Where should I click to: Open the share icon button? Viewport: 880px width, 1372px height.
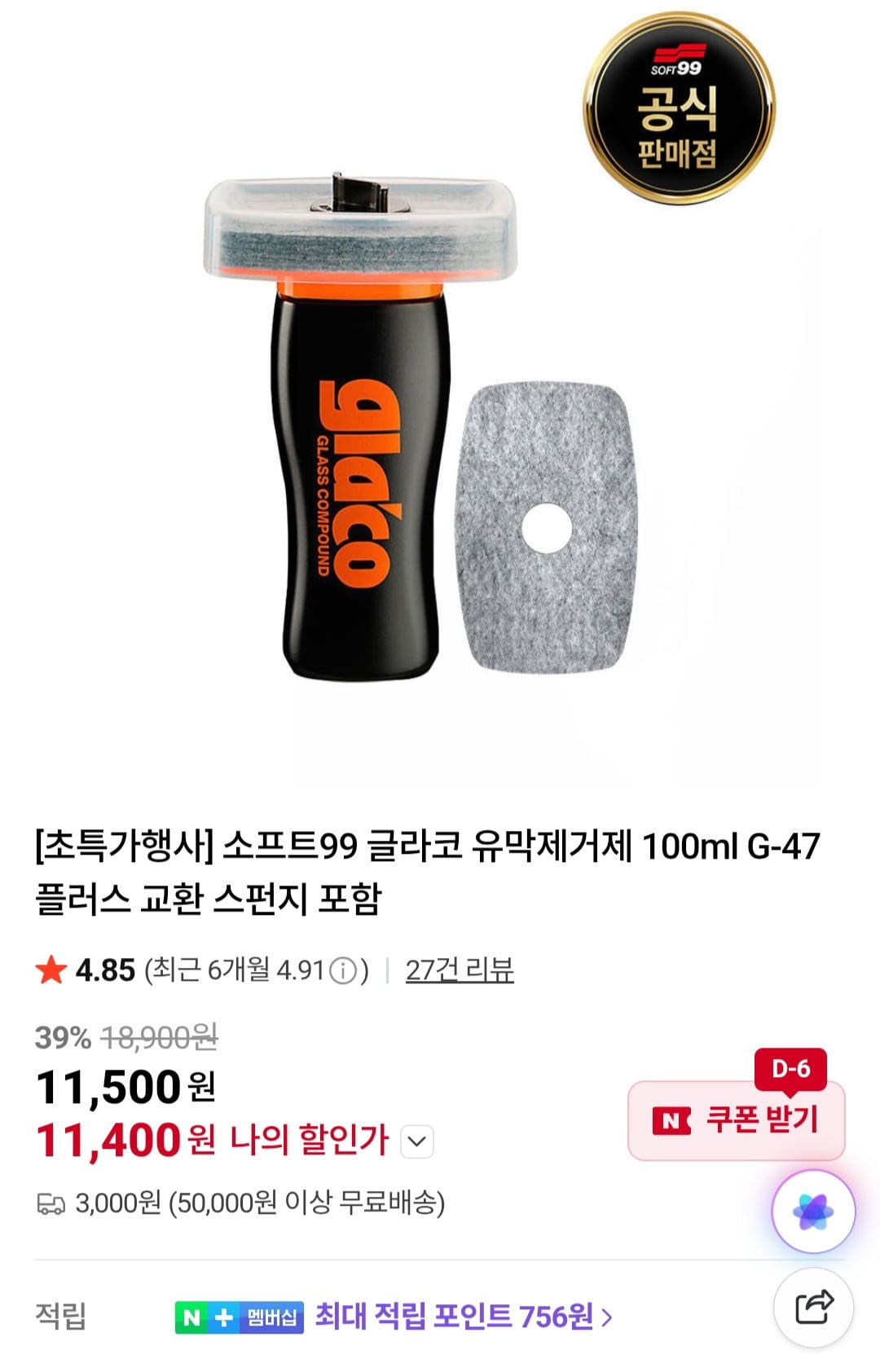[x=813, y=1308]
